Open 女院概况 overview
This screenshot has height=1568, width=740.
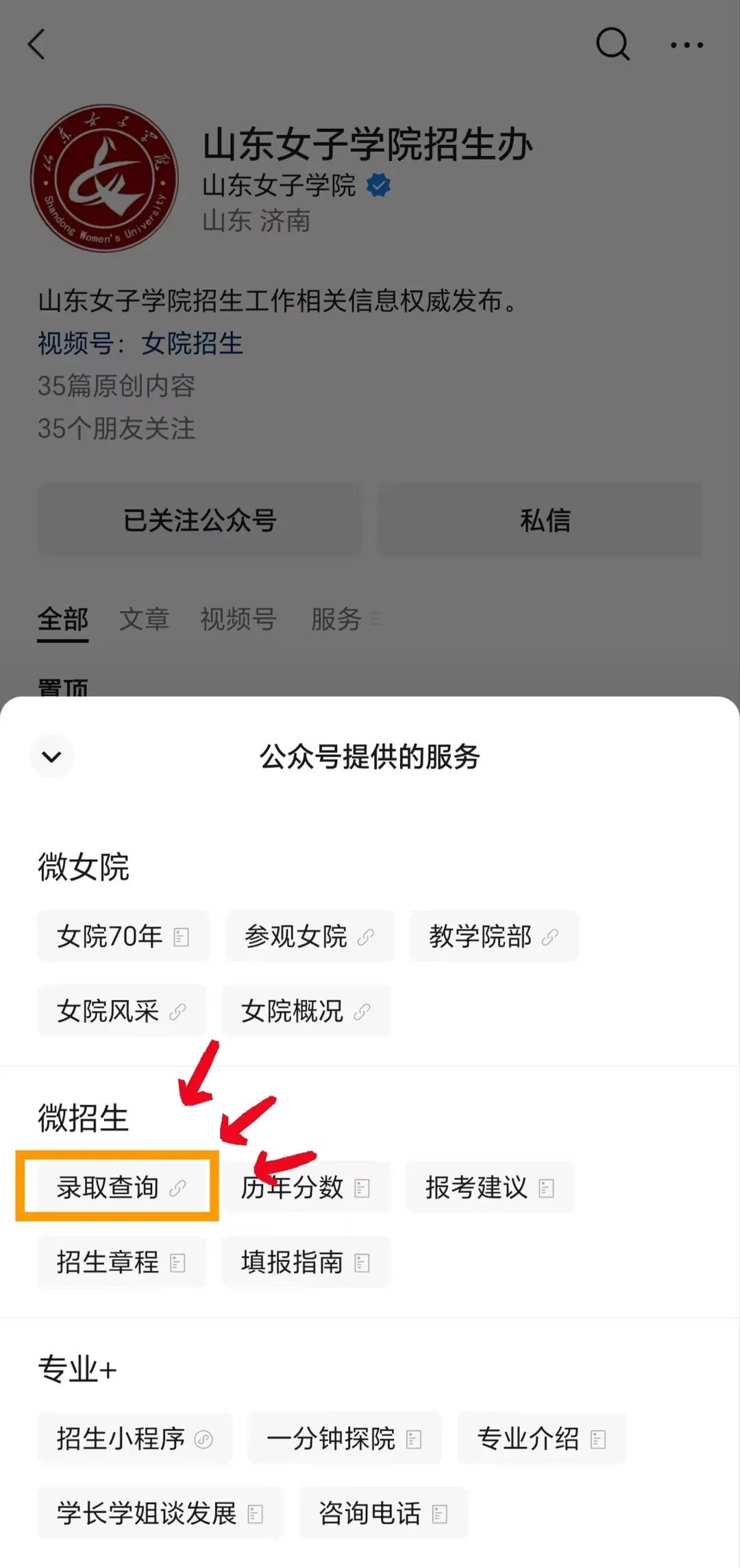tap(306, 1011)
